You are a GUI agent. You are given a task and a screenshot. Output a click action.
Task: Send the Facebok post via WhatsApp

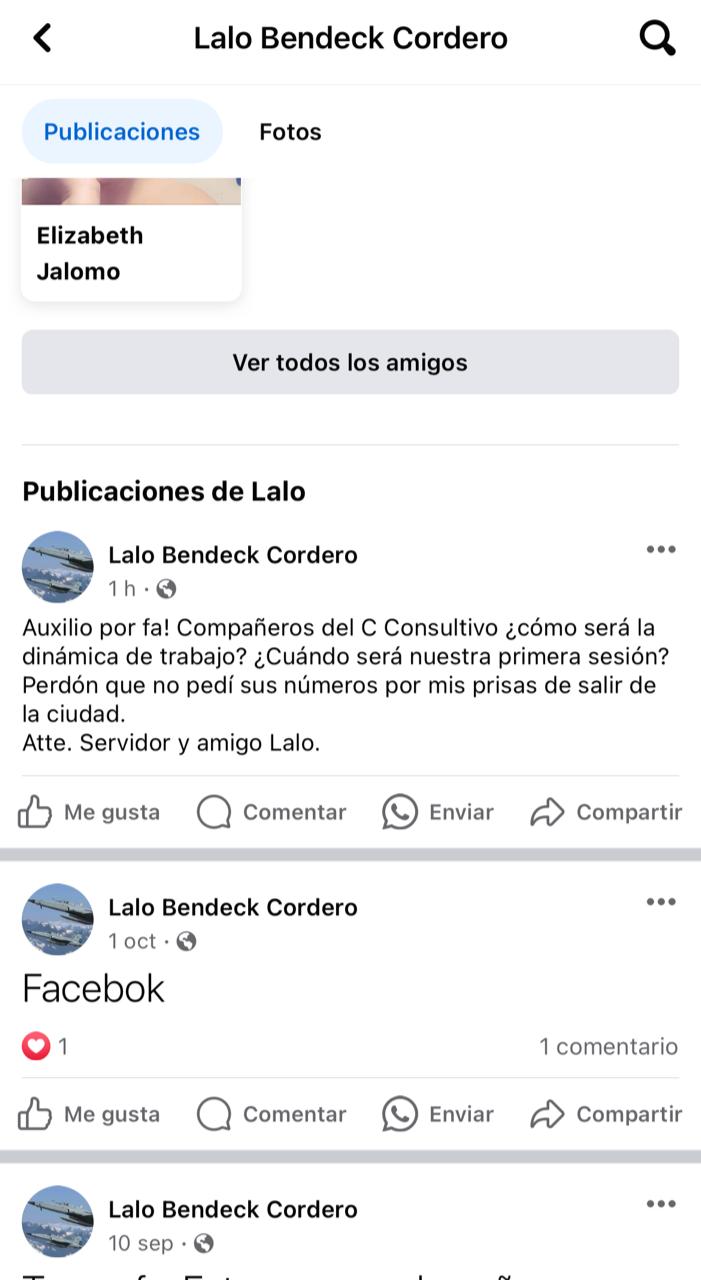point(438,1114)
